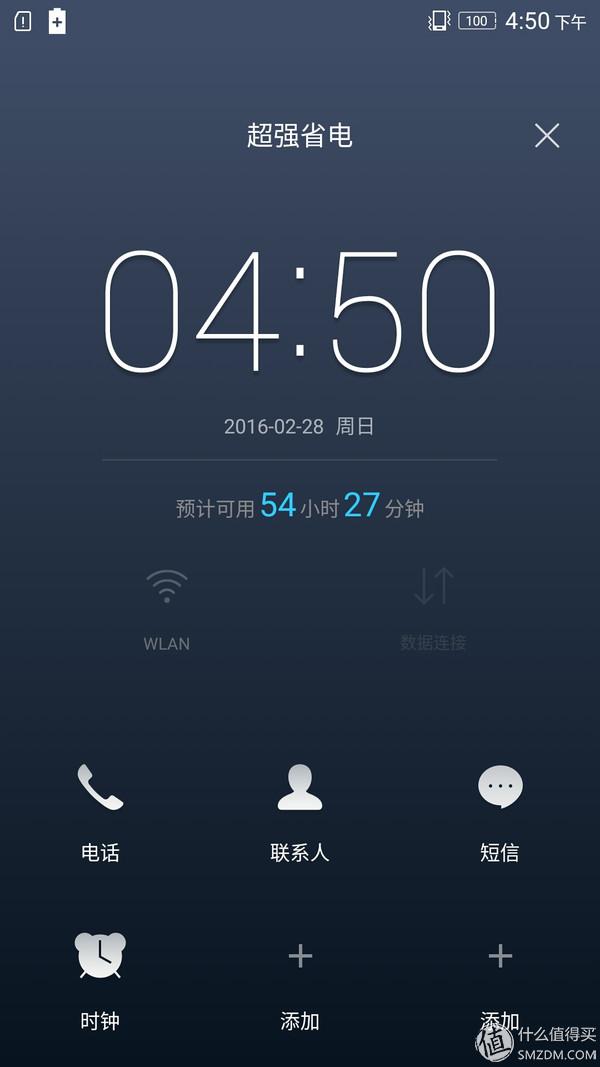Open 联系人 contacts
This screenshot has width=600, height=1067.
(300, 813)
